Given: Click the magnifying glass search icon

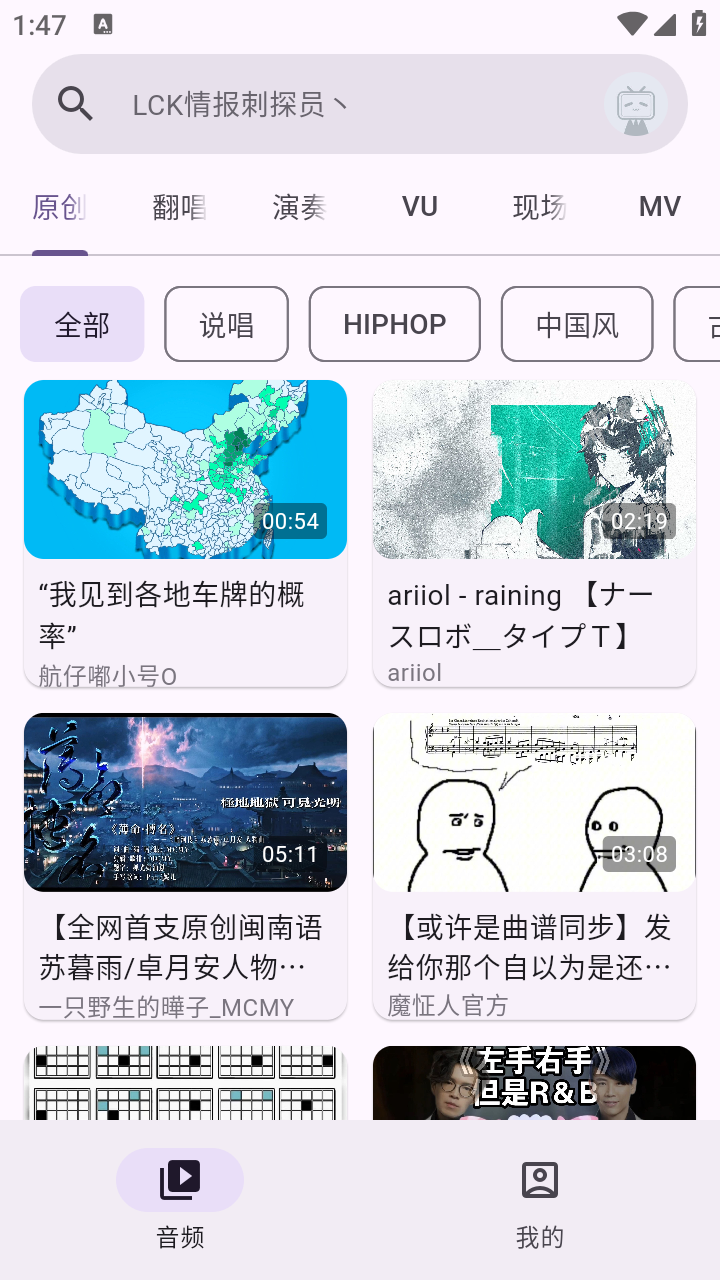Looking at the screenshot, I should click(x=74, y=102).
